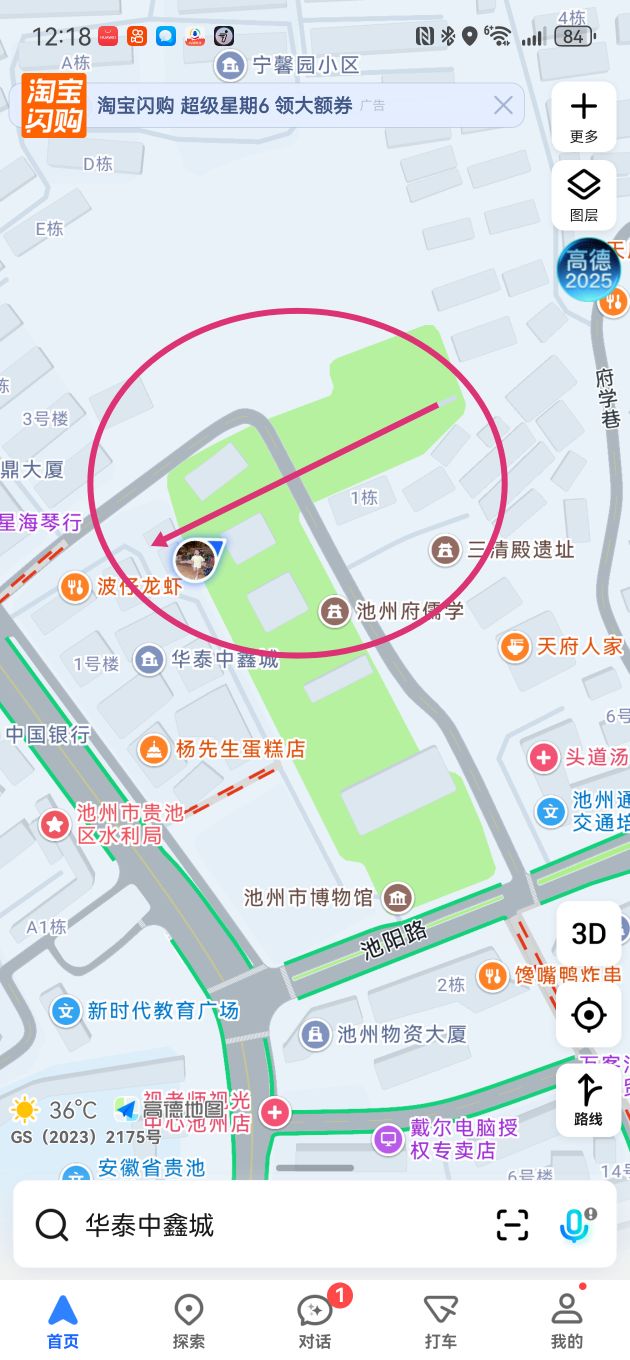This screenshot has width=630, height=1360.
Task: Select the 杨先生蛋糕店 marker
Action: pos(153,748)
